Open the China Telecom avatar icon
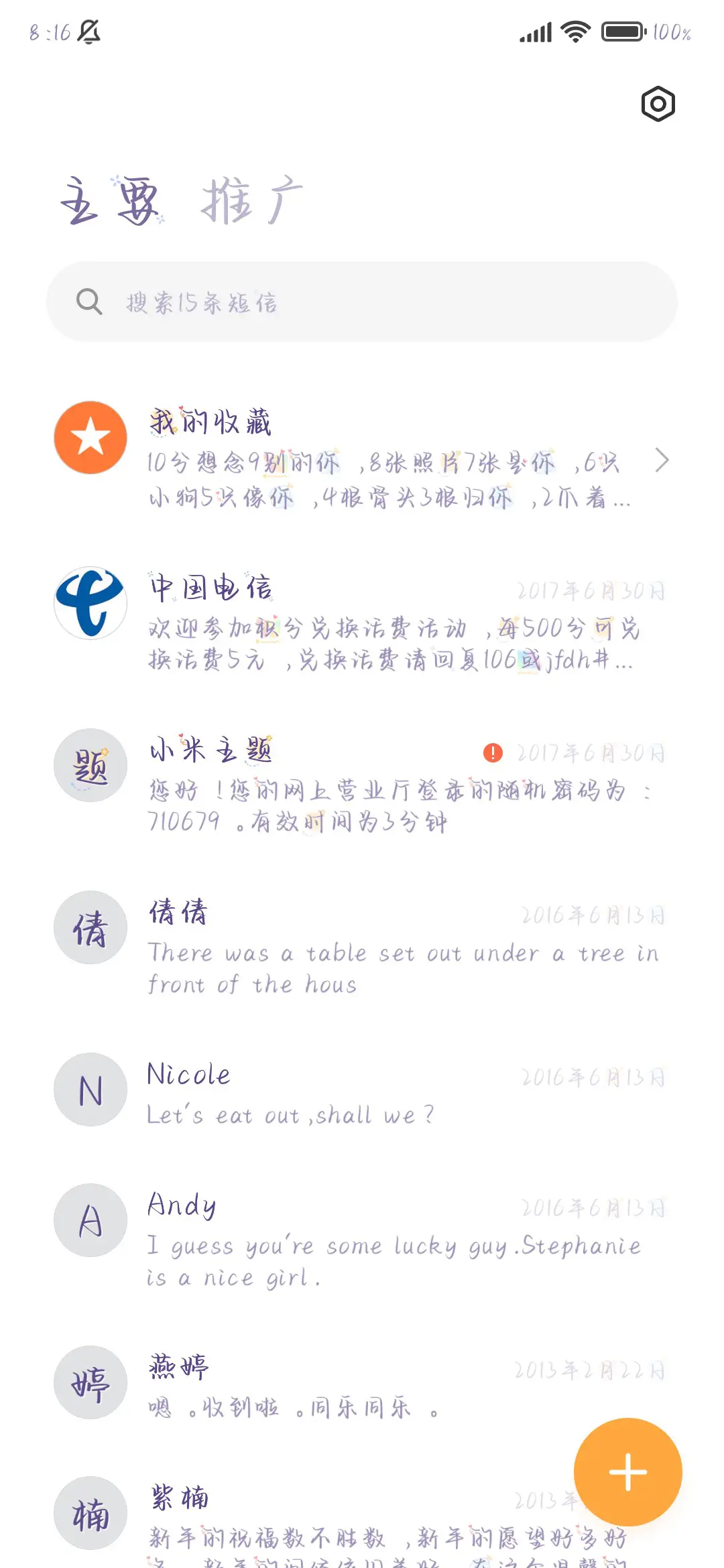The width and height of the screenshot is (724, 1568). [90, 603]
